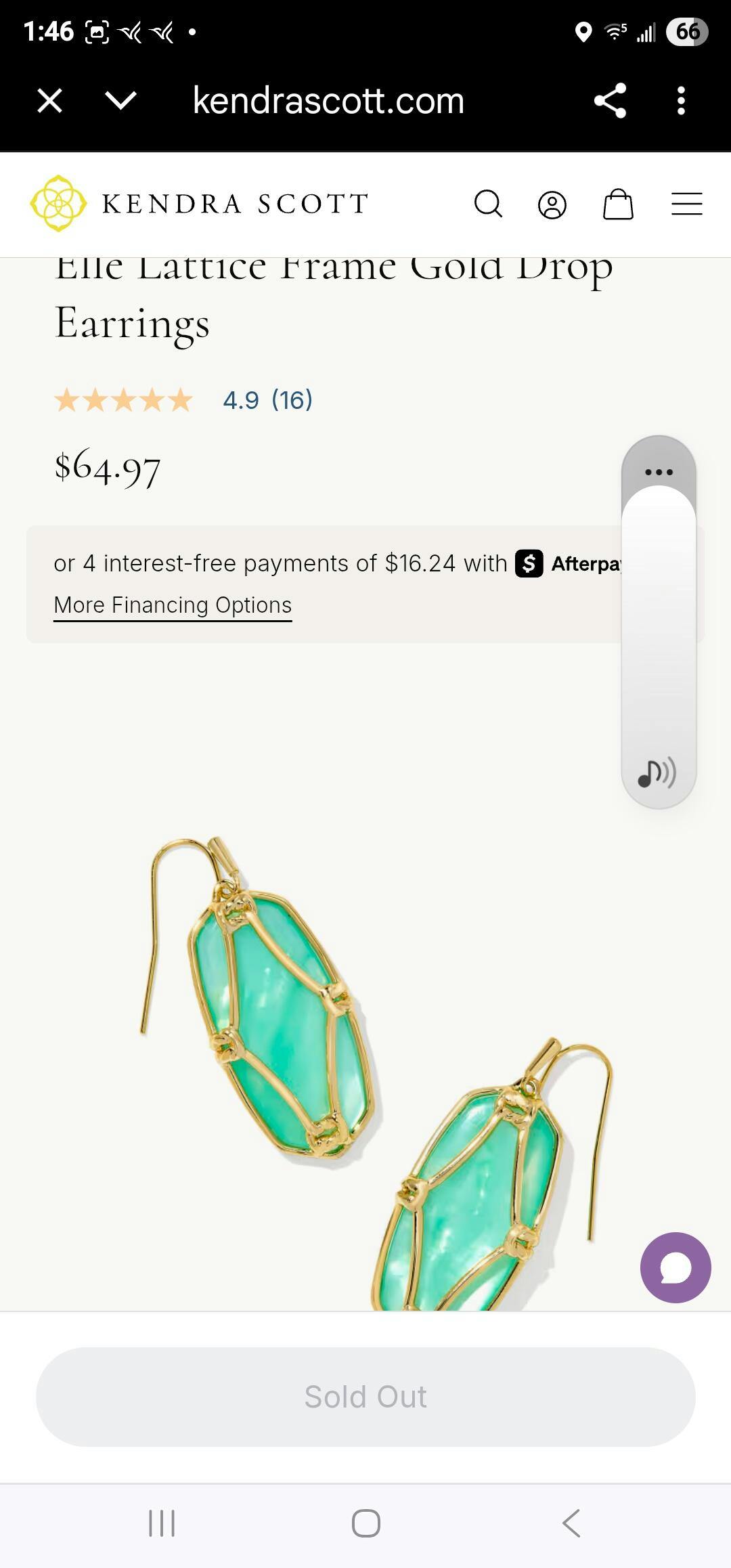The height and width of the screenshot is (1568, 731).
Task: Share this Kendra Scott page
Action: pos(610,101)
